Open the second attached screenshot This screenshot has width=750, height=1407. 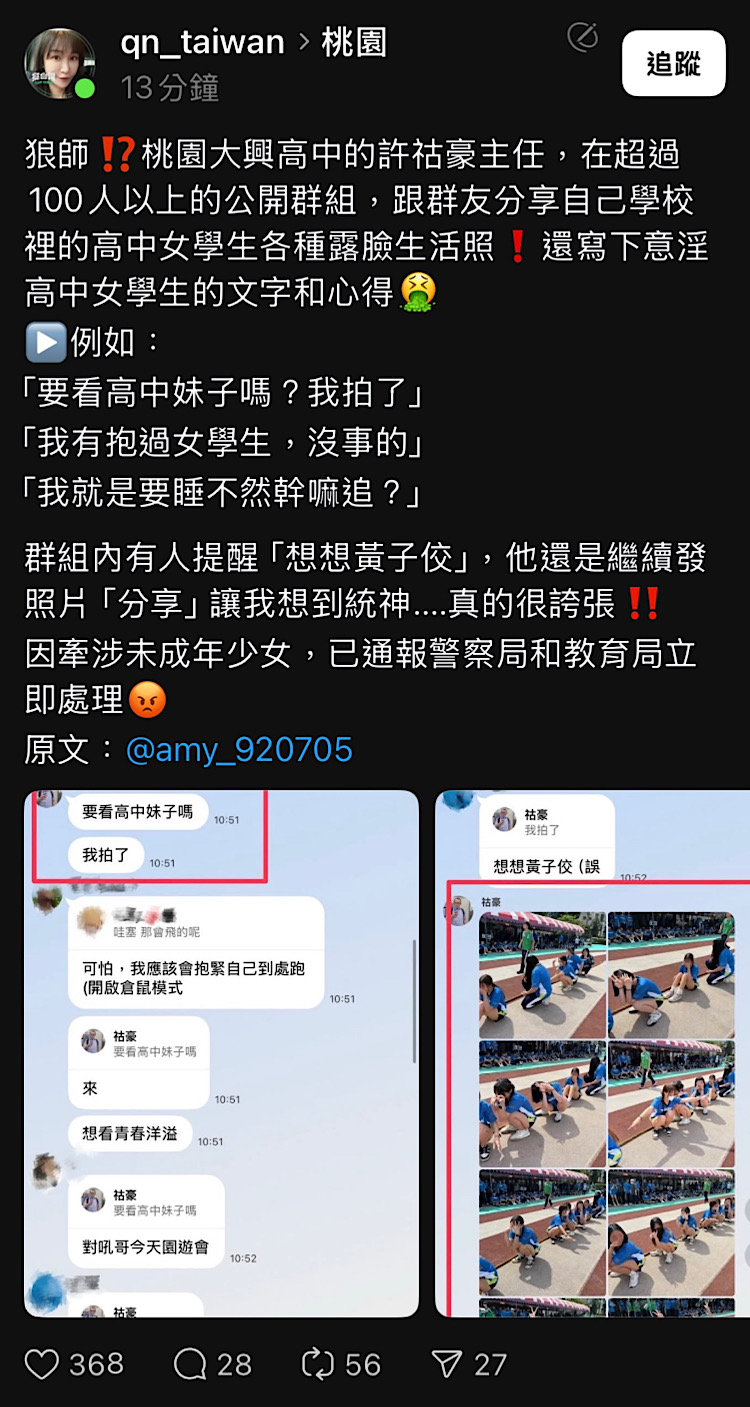tap(592, 1053)
